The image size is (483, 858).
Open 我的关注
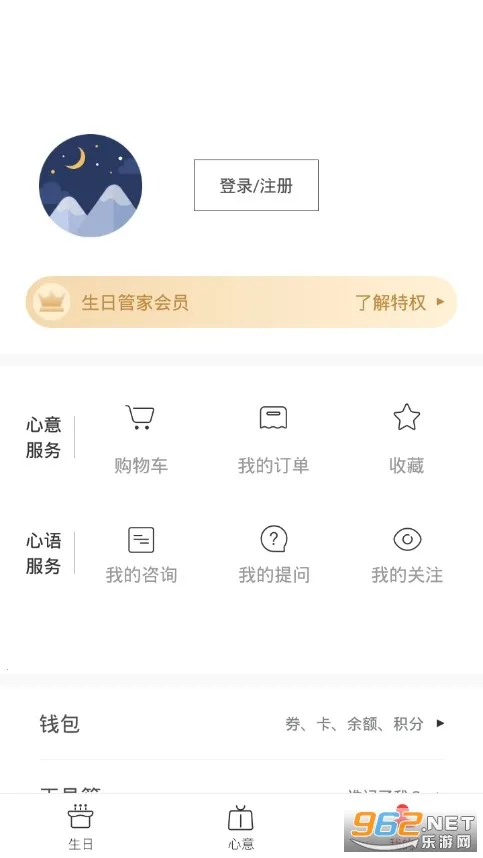click(x=407, y=555)
